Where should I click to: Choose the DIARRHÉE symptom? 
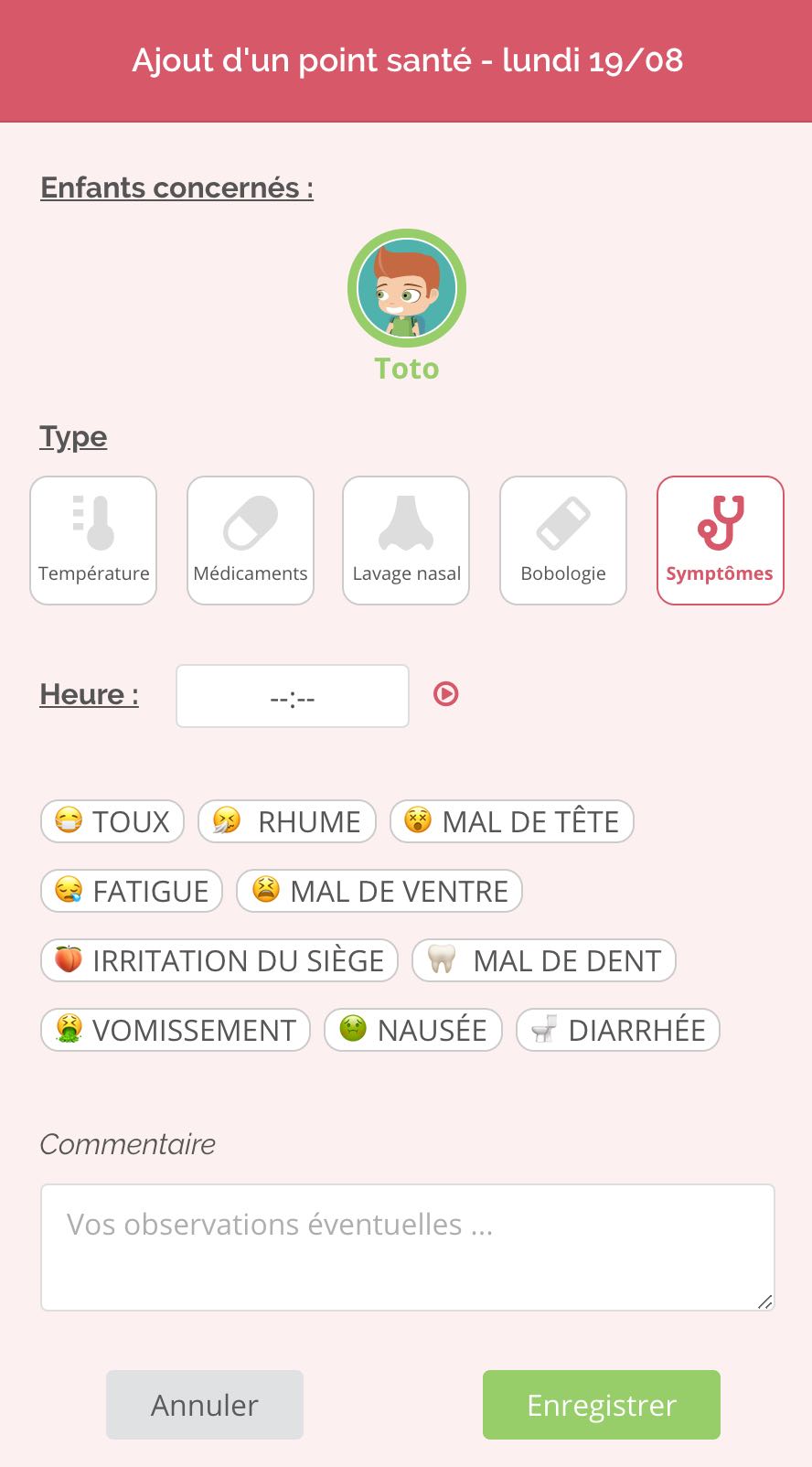click(x=618, y=1030)
